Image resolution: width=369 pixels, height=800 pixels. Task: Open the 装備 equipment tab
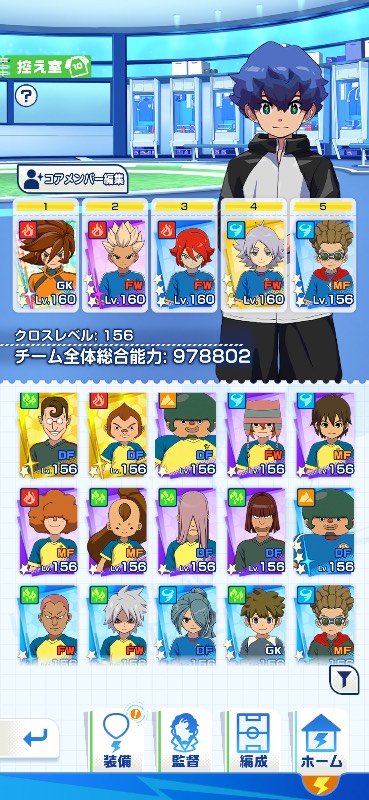(117, 739)
